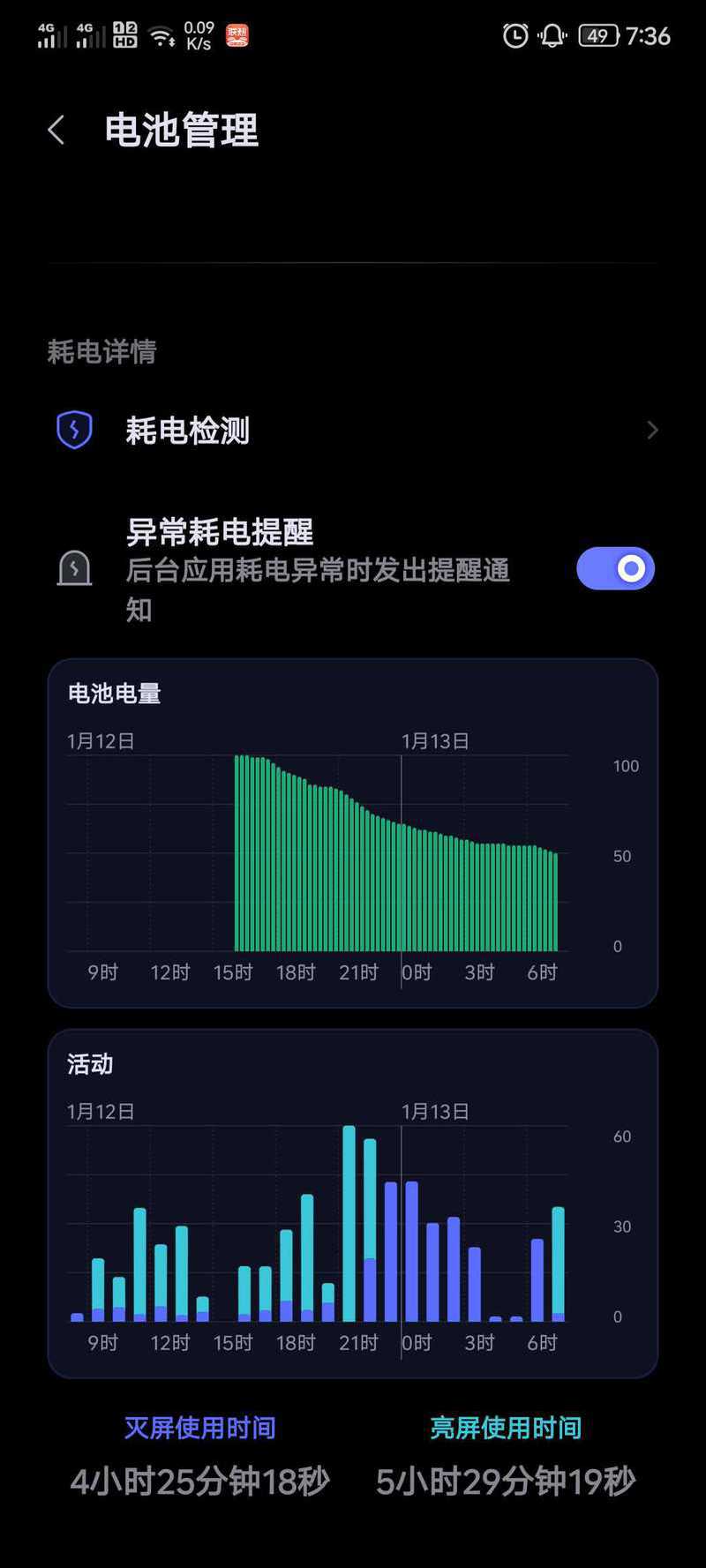Turn off the 异常耗电提醒 switch
This screenshot has height=1568, width=706.
pos(615,568)
